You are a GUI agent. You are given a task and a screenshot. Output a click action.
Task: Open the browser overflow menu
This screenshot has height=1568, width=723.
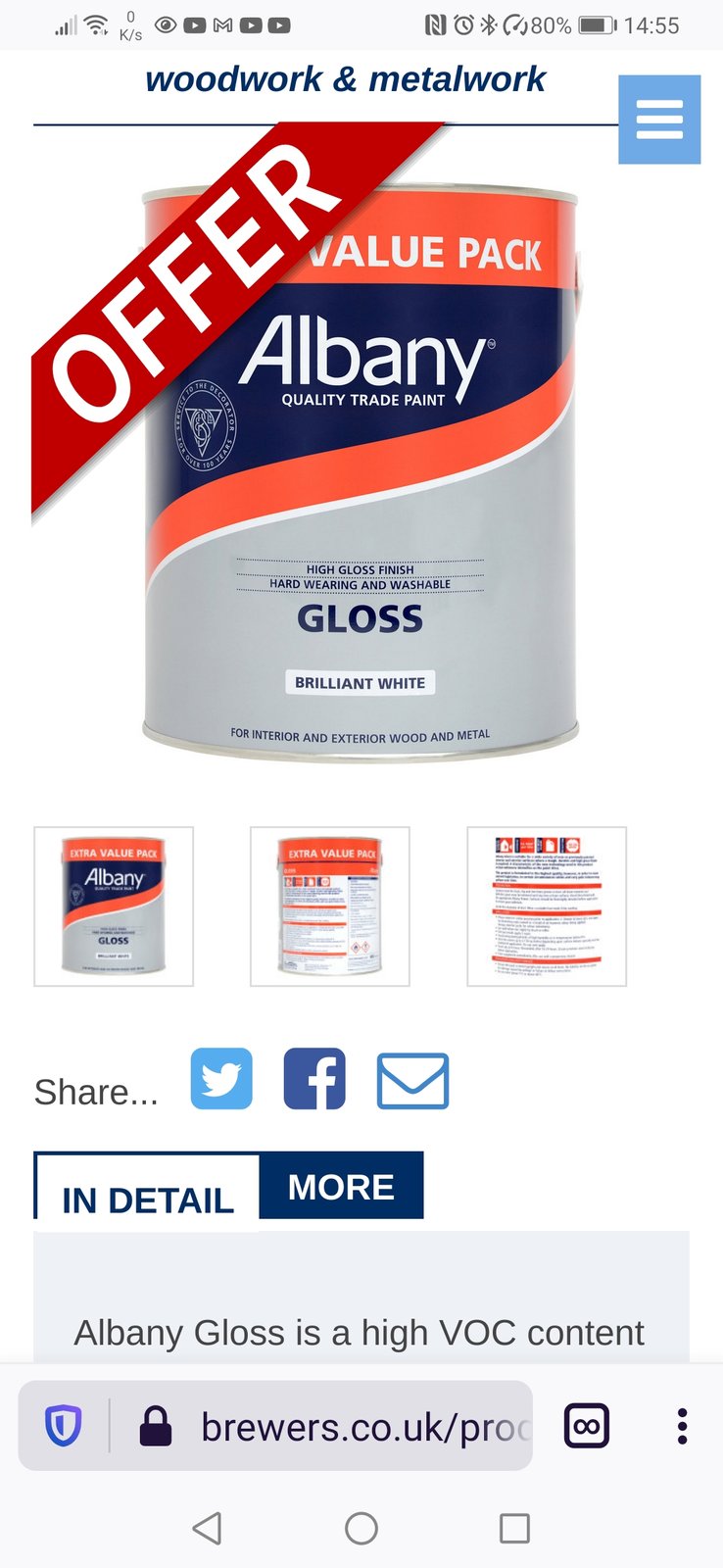tap(682, 1426)
